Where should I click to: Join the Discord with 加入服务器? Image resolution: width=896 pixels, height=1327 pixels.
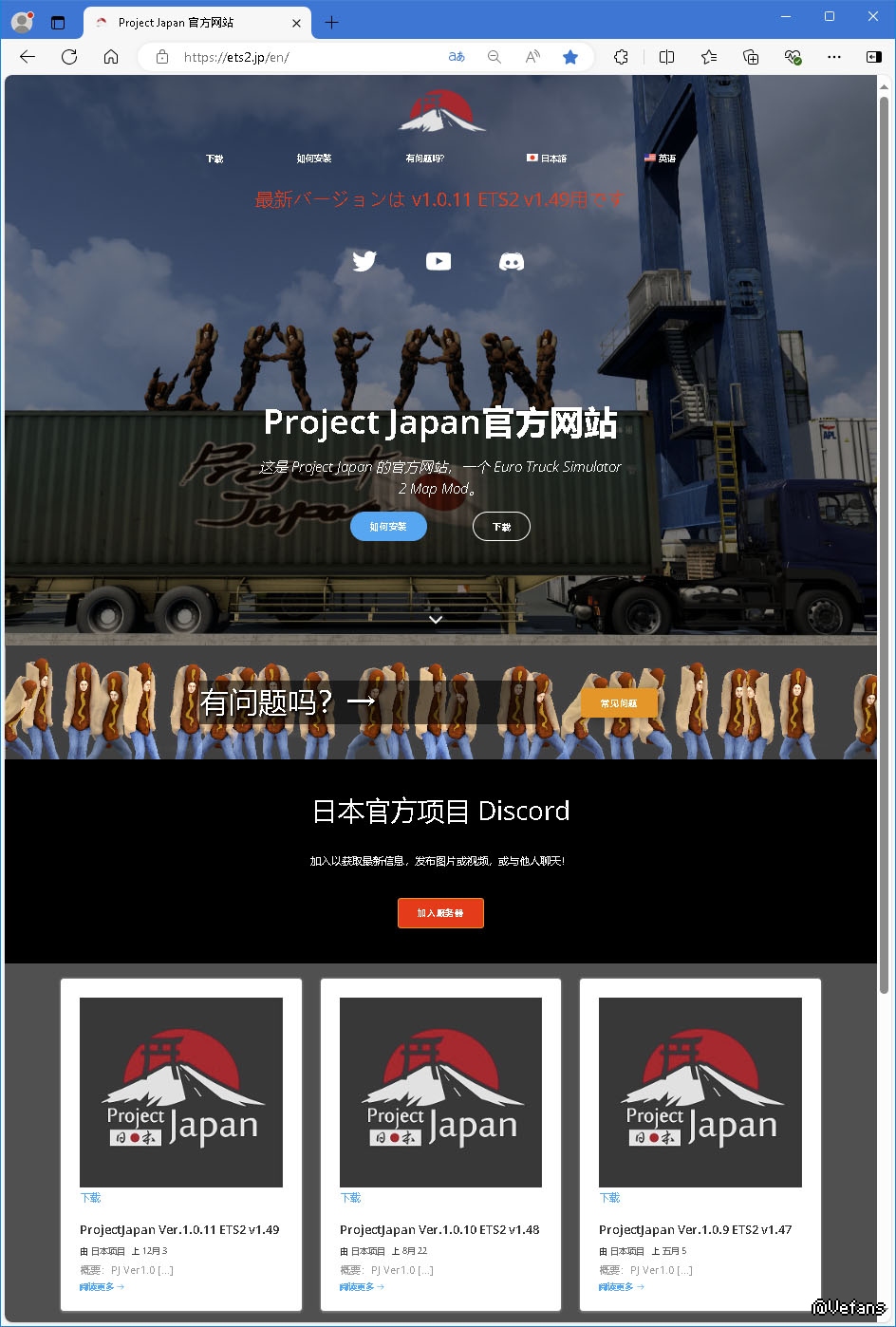tap(440, 913)
